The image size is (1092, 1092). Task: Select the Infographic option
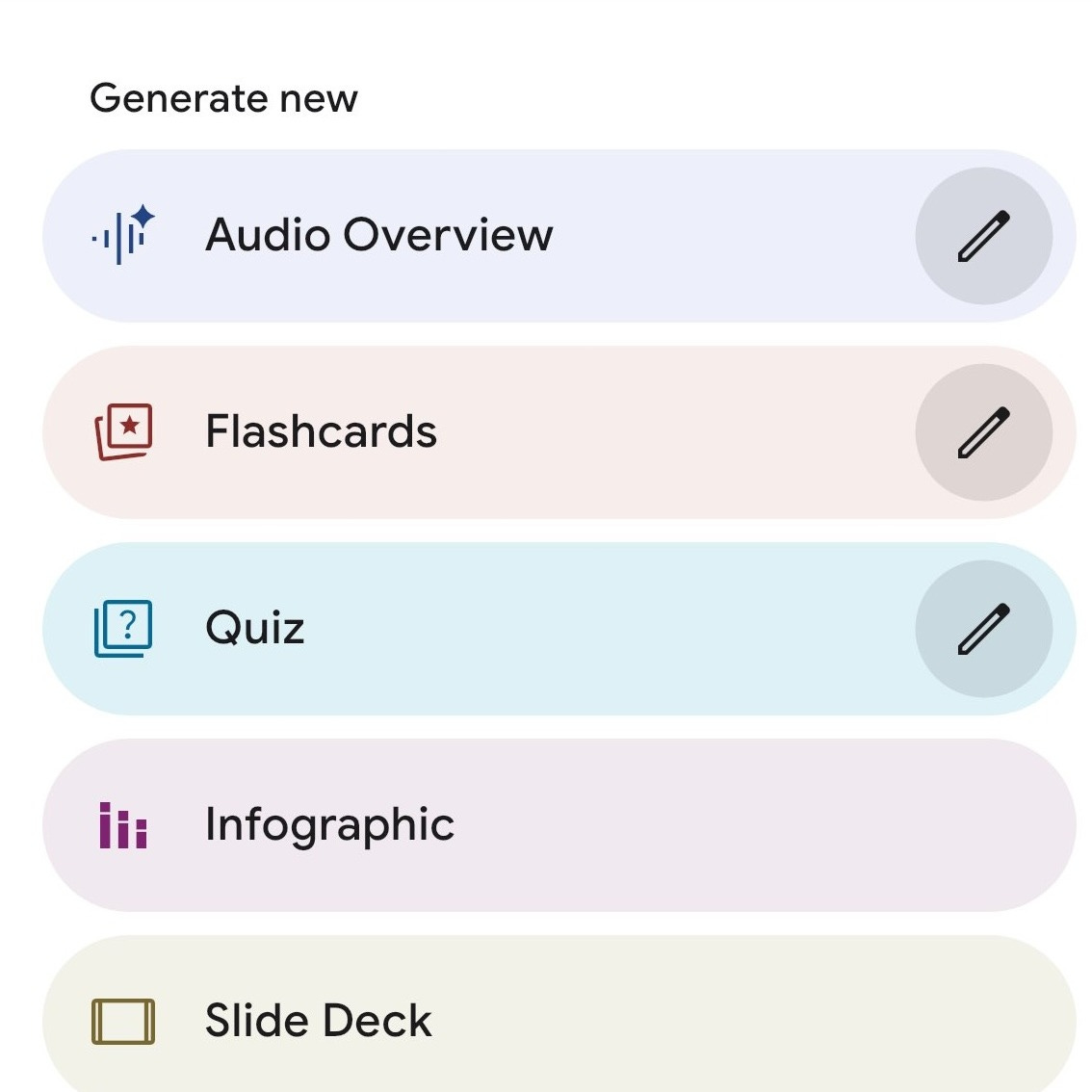[329, 825]
